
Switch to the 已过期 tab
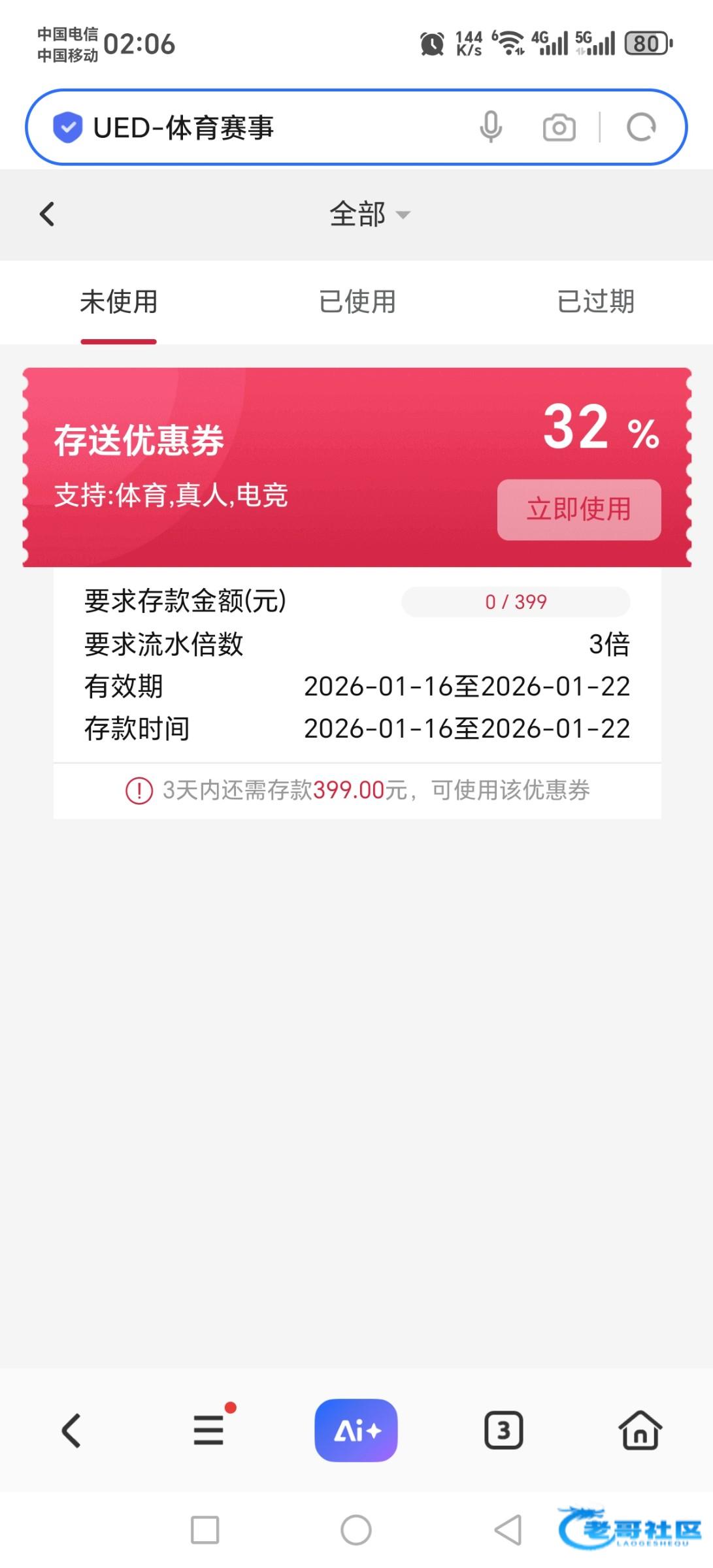point(596,302)
